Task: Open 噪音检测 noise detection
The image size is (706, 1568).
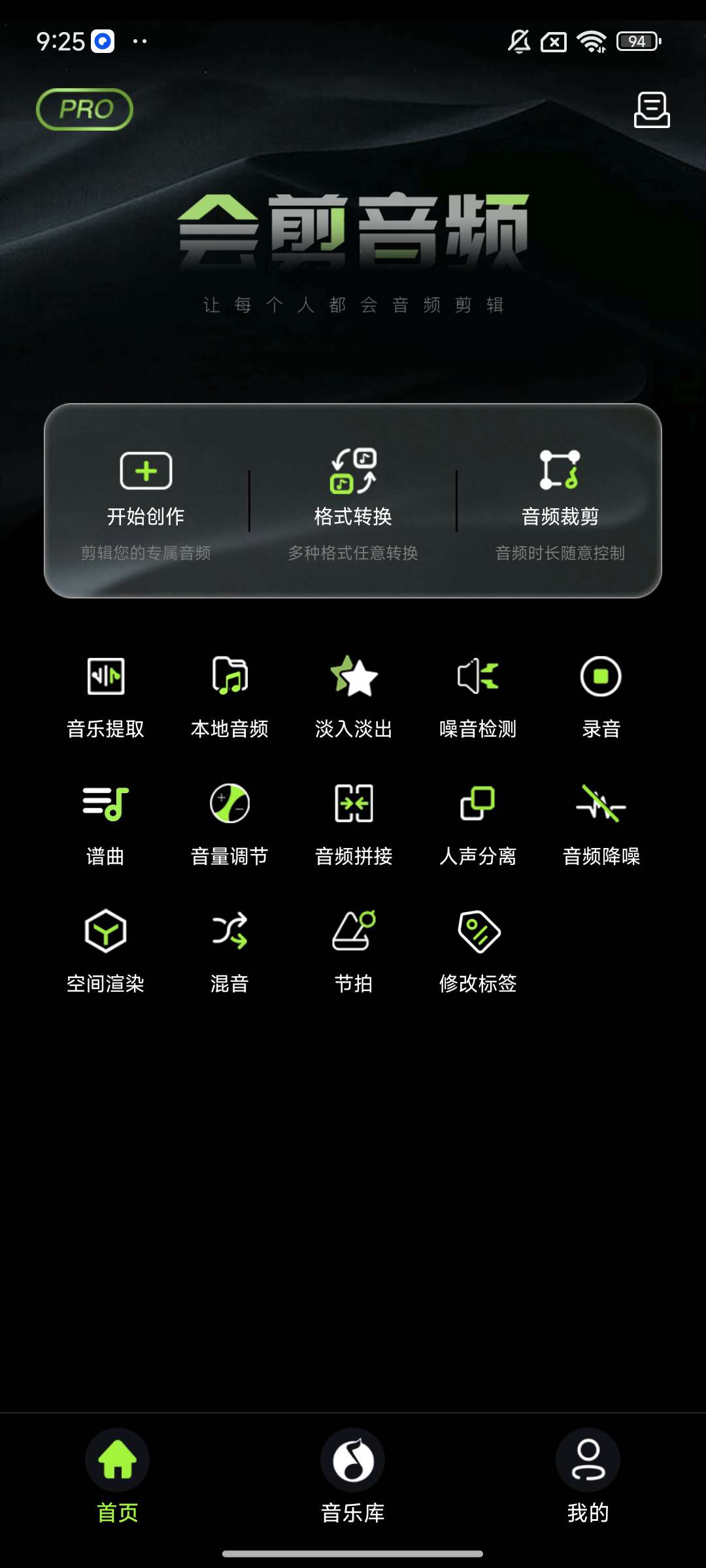Action: tap(478, 696)
